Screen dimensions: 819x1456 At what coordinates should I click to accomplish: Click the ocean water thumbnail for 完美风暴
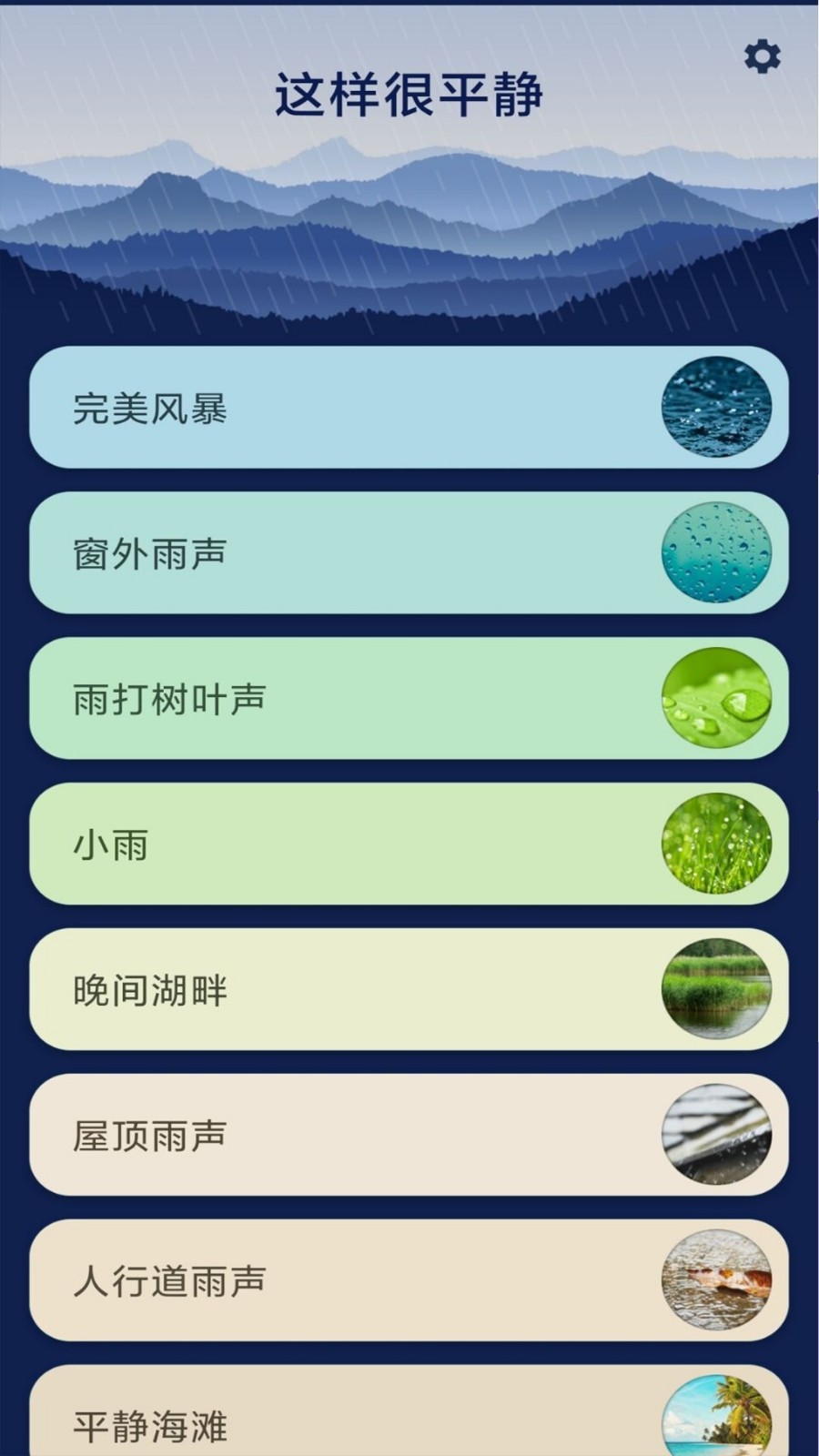pyautogui.click(x=719, y=409)
